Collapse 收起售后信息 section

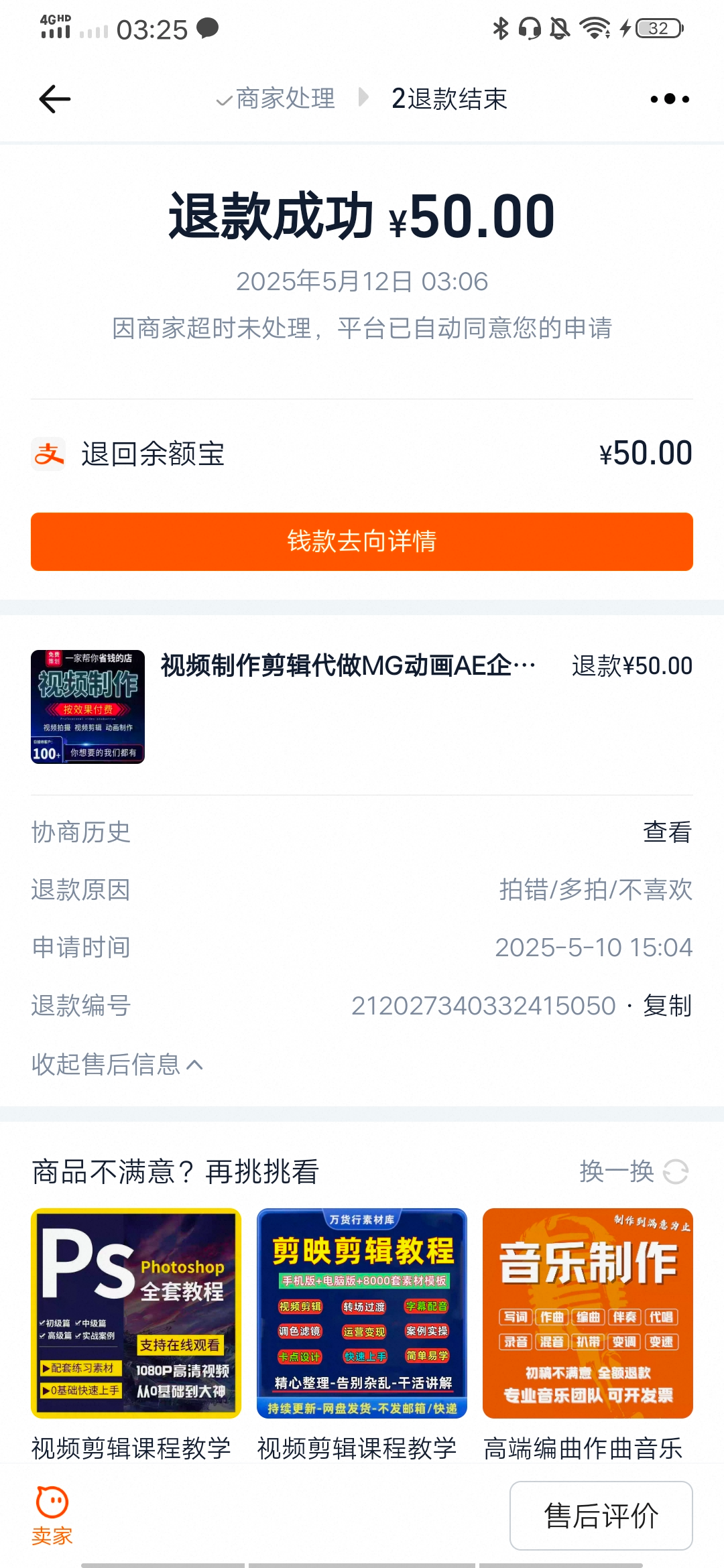point(117,1064)
